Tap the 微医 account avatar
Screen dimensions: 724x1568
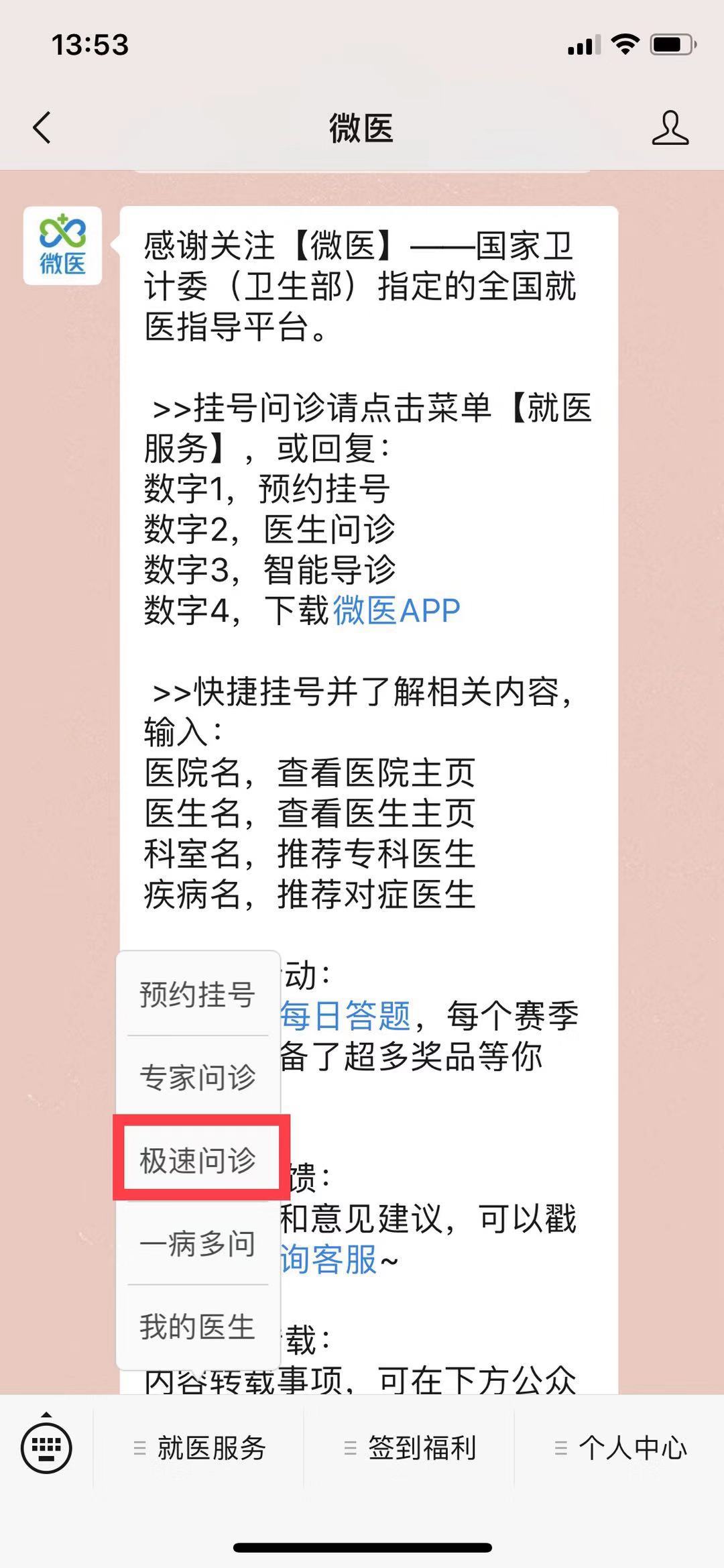[62, 245]
